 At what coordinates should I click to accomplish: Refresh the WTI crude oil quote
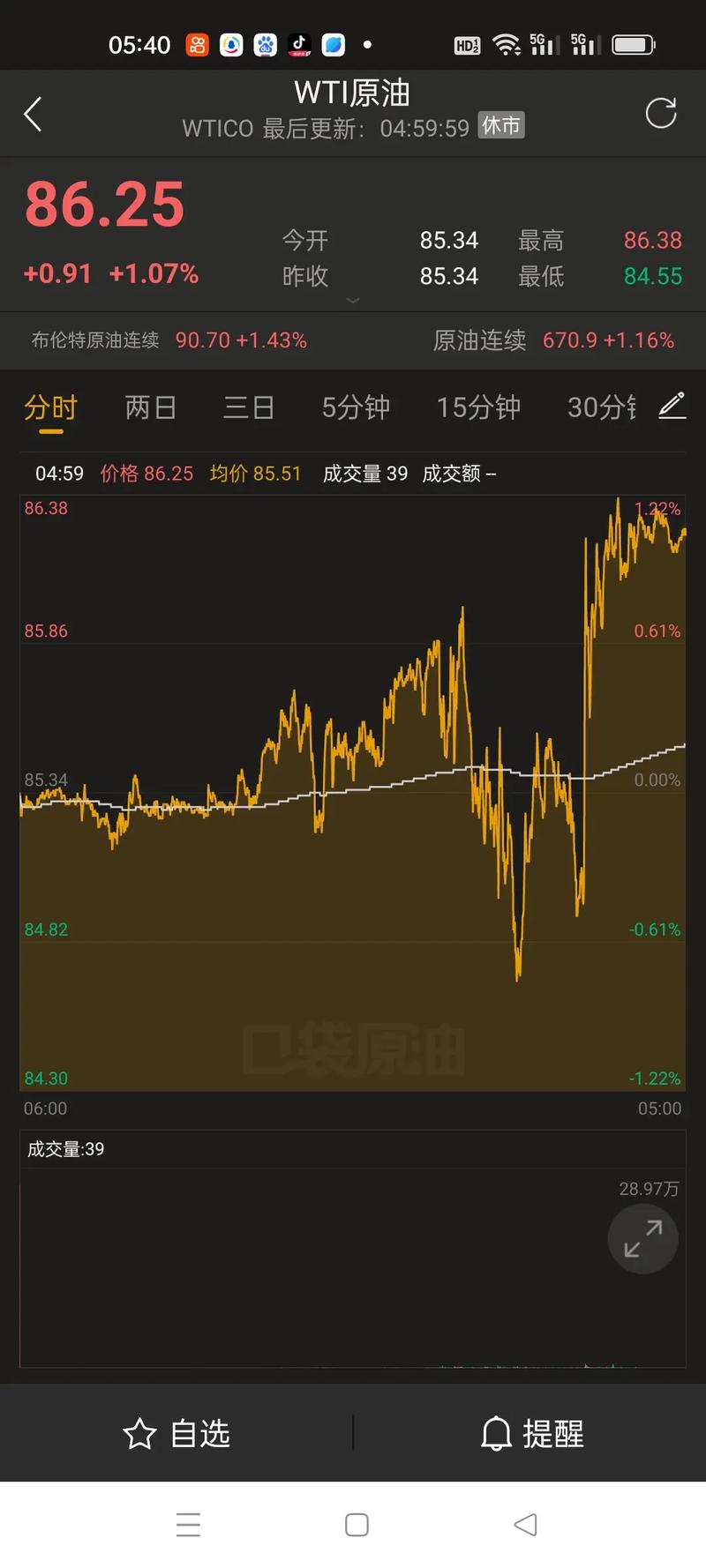click(x=660, y=114)
